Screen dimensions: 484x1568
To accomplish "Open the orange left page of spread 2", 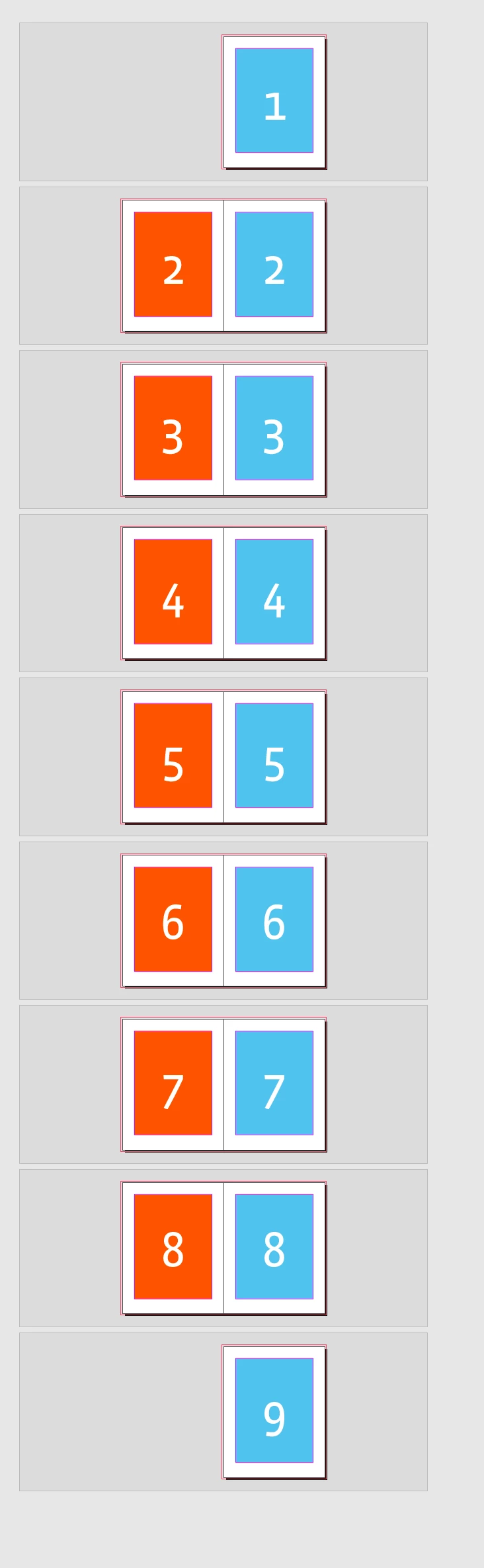I will (x=173, y=265).
